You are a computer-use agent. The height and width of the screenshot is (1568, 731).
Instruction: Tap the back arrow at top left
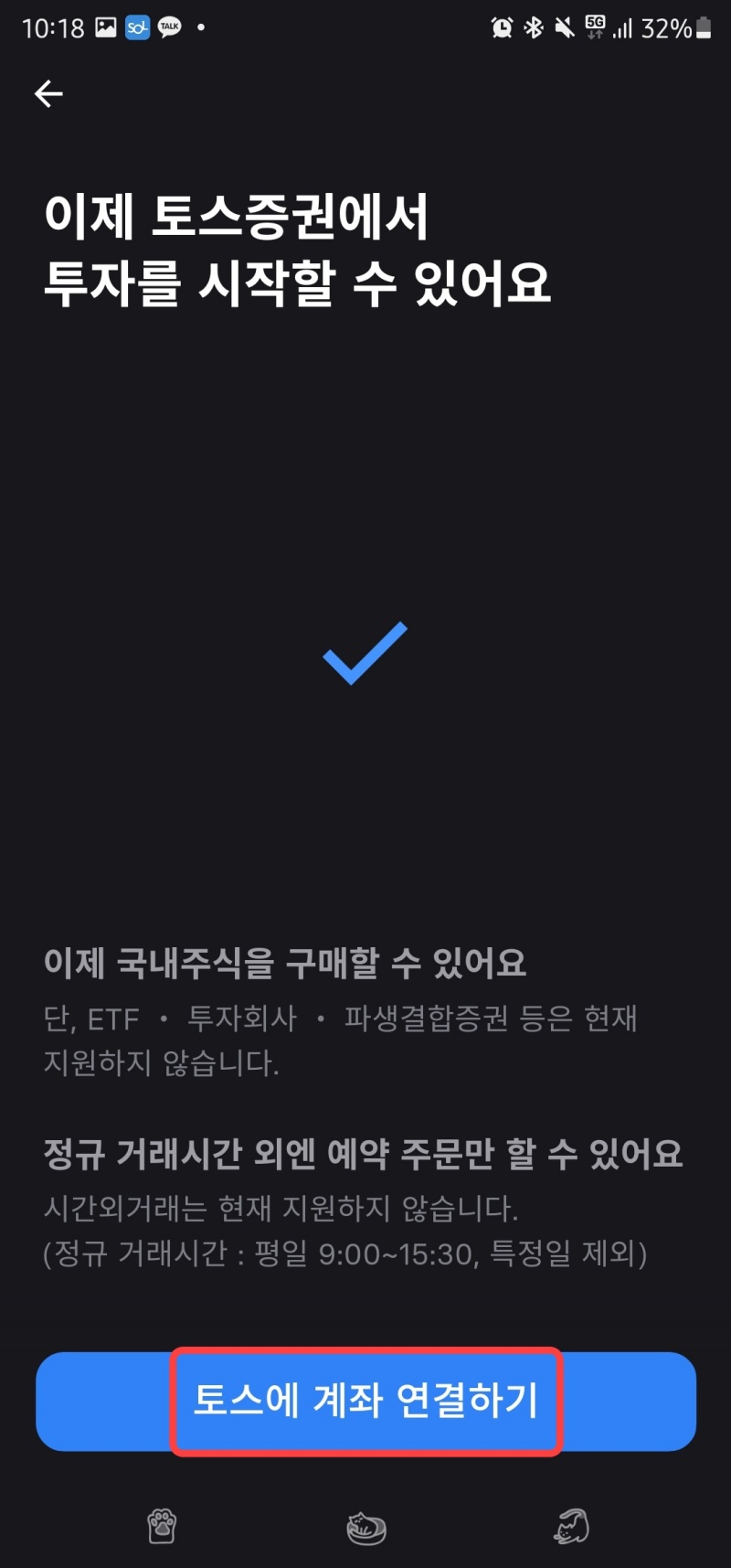[x=49, y=92]
